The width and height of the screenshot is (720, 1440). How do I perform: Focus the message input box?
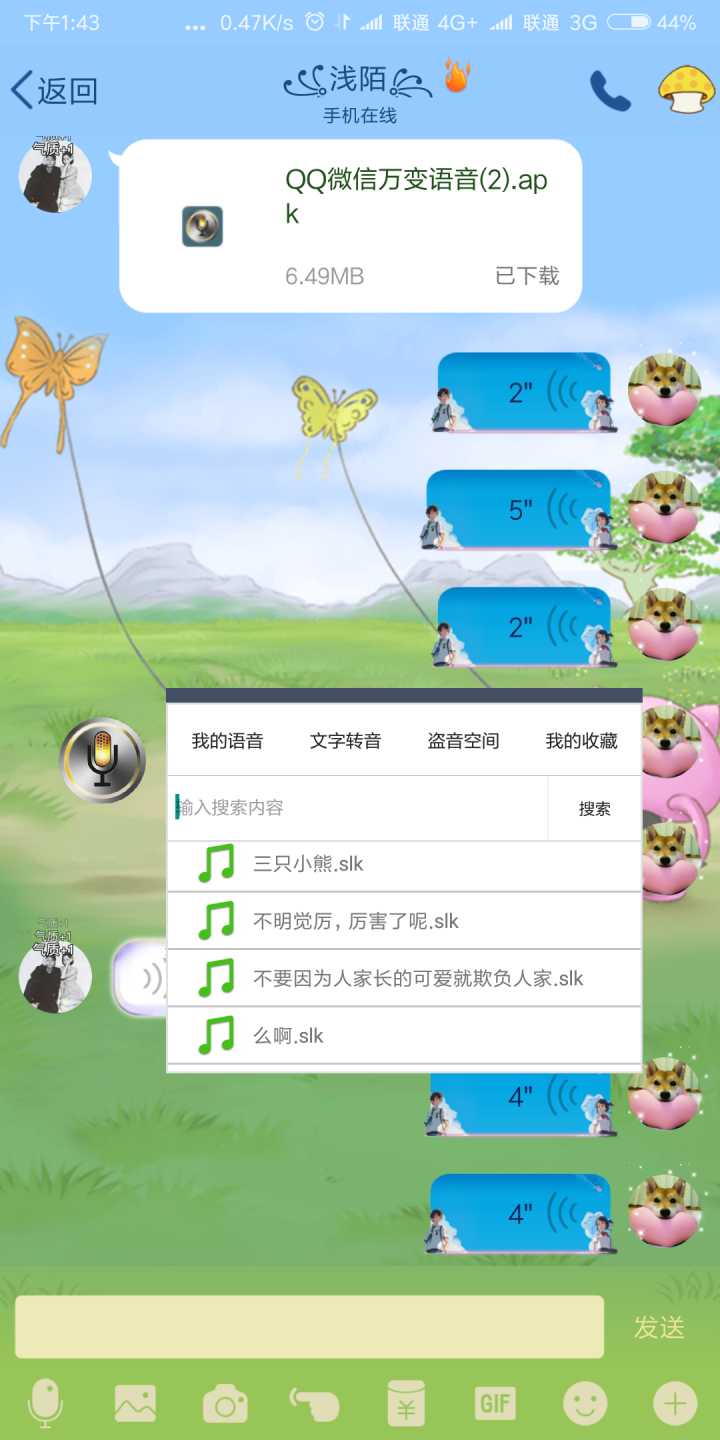[309, 1327]
